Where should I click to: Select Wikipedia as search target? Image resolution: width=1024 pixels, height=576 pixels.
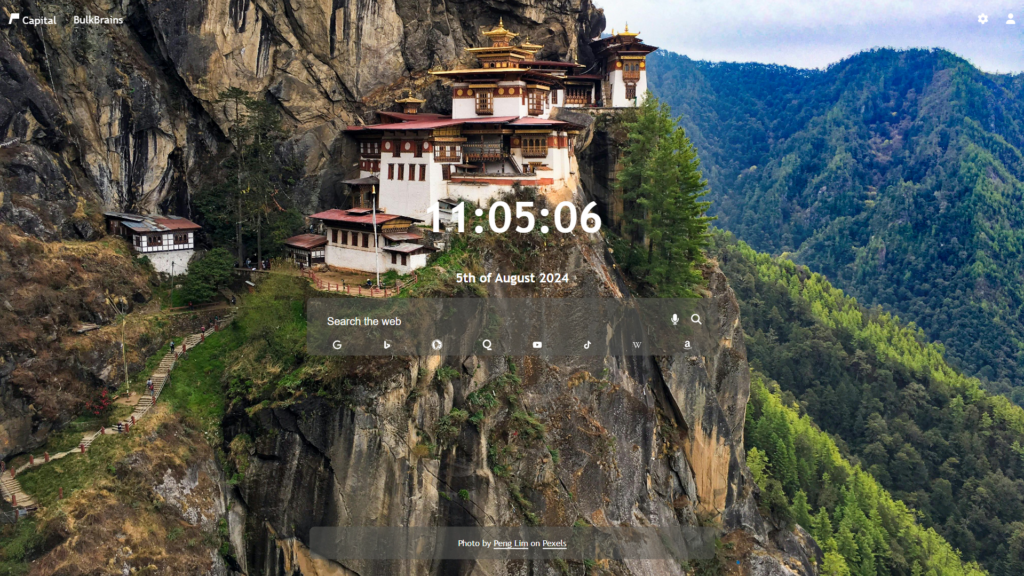[x=637, y=345]
